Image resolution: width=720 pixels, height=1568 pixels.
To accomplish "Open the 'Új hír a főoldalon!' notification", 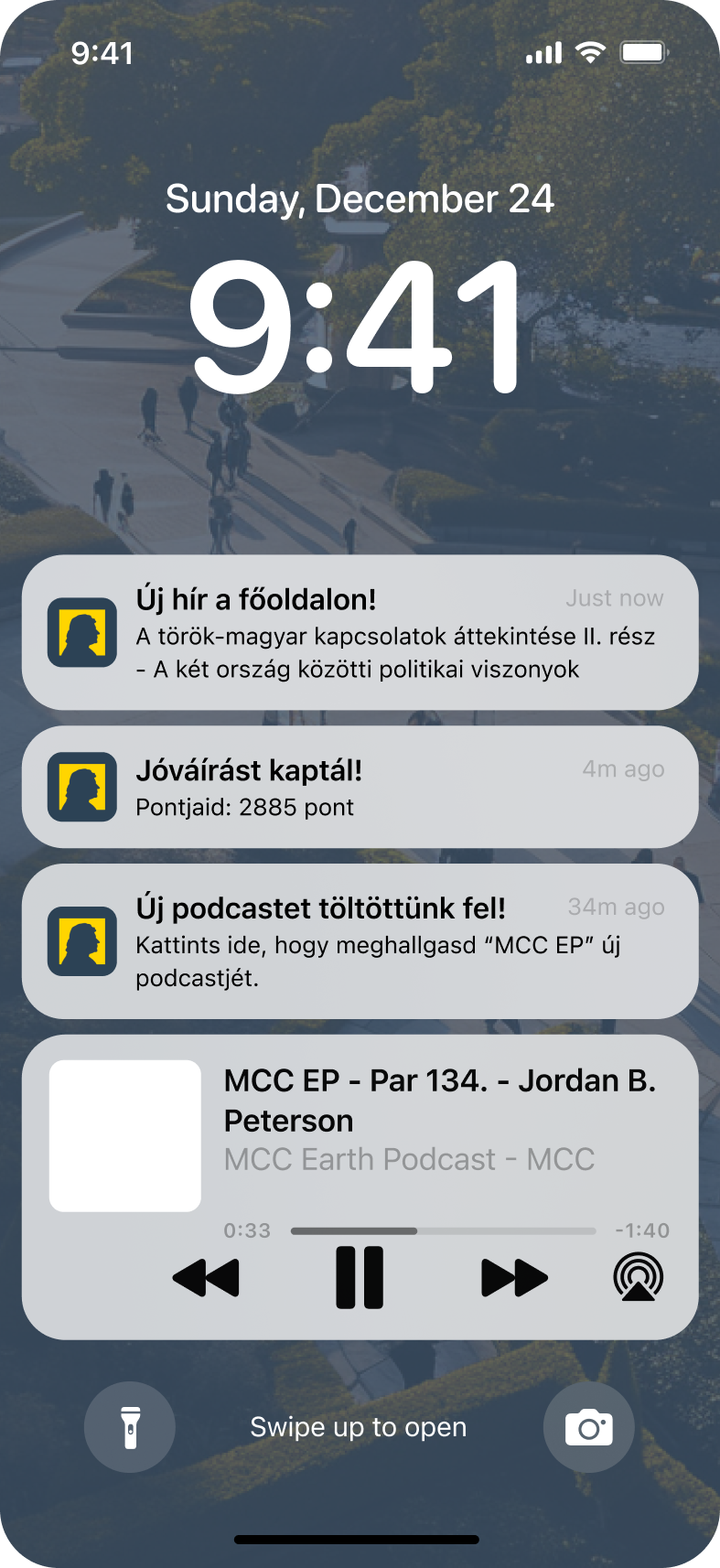I will click(360, 632).
